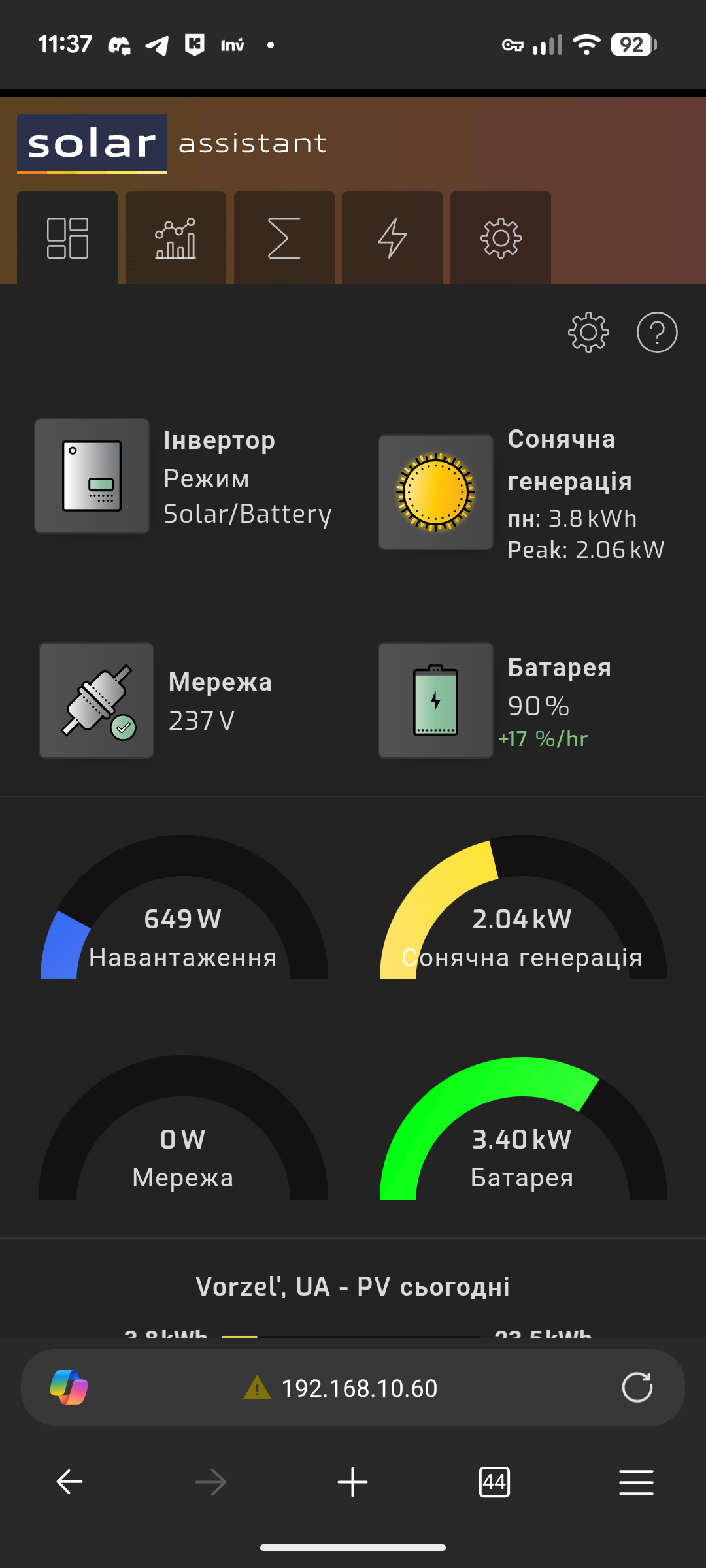Screen dimensions: 706x1568
Task: Open the help question mark
Action: click(x=657, y=333)
